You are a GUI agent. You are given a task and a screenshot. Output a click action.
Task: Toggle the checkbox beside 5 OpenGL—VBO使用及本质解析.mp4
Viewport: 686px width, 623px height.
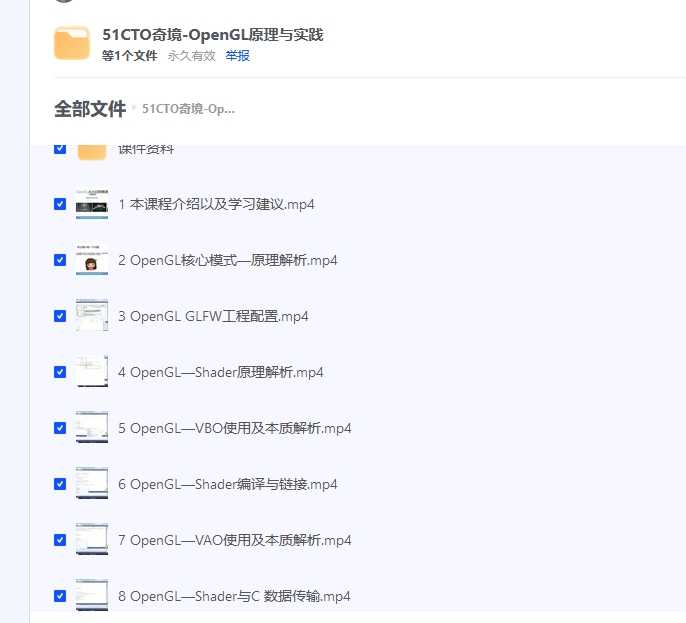tap(60, 428)
